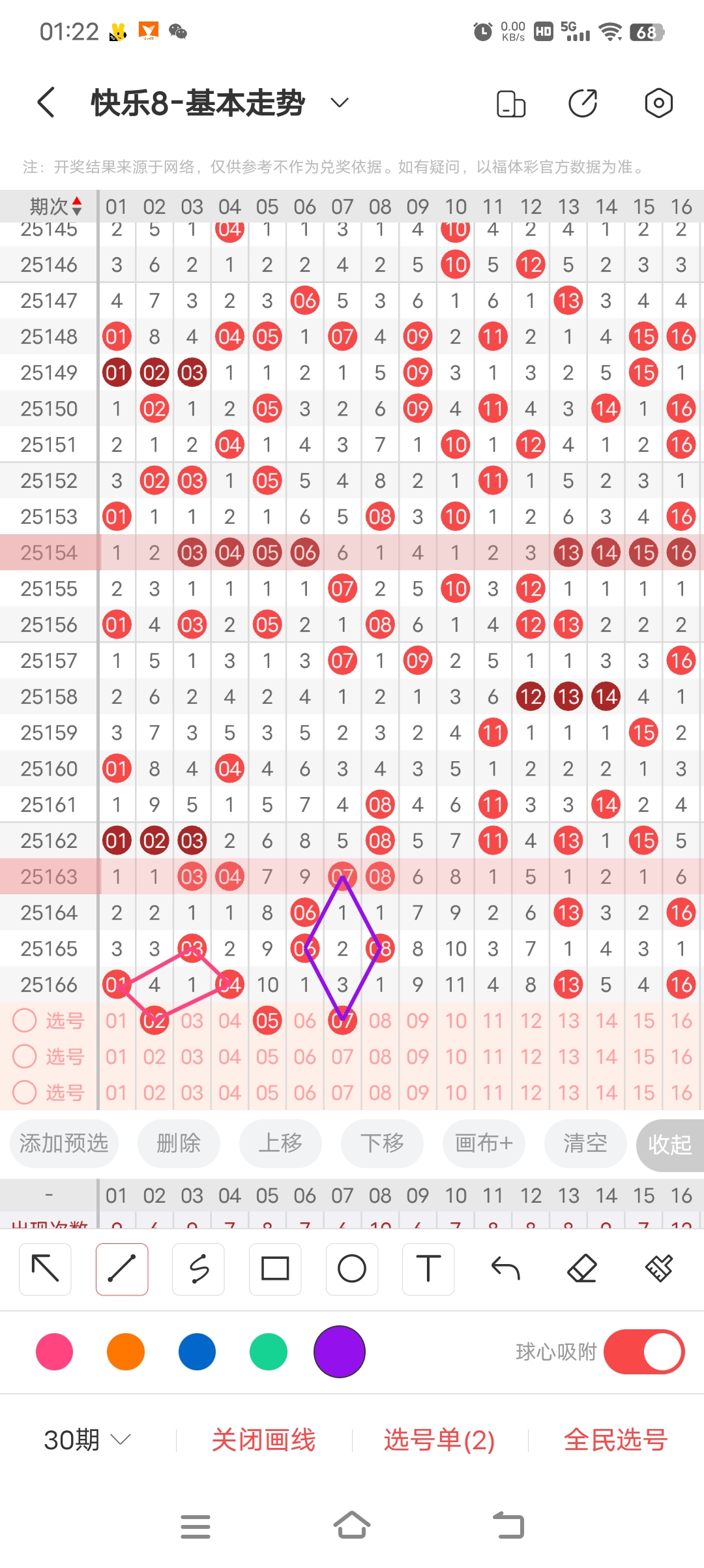The width and height of the screenshot is (704, 1568).
Task: Choose the rectangle drawing tool
Action: click(x=275, y=1269)
